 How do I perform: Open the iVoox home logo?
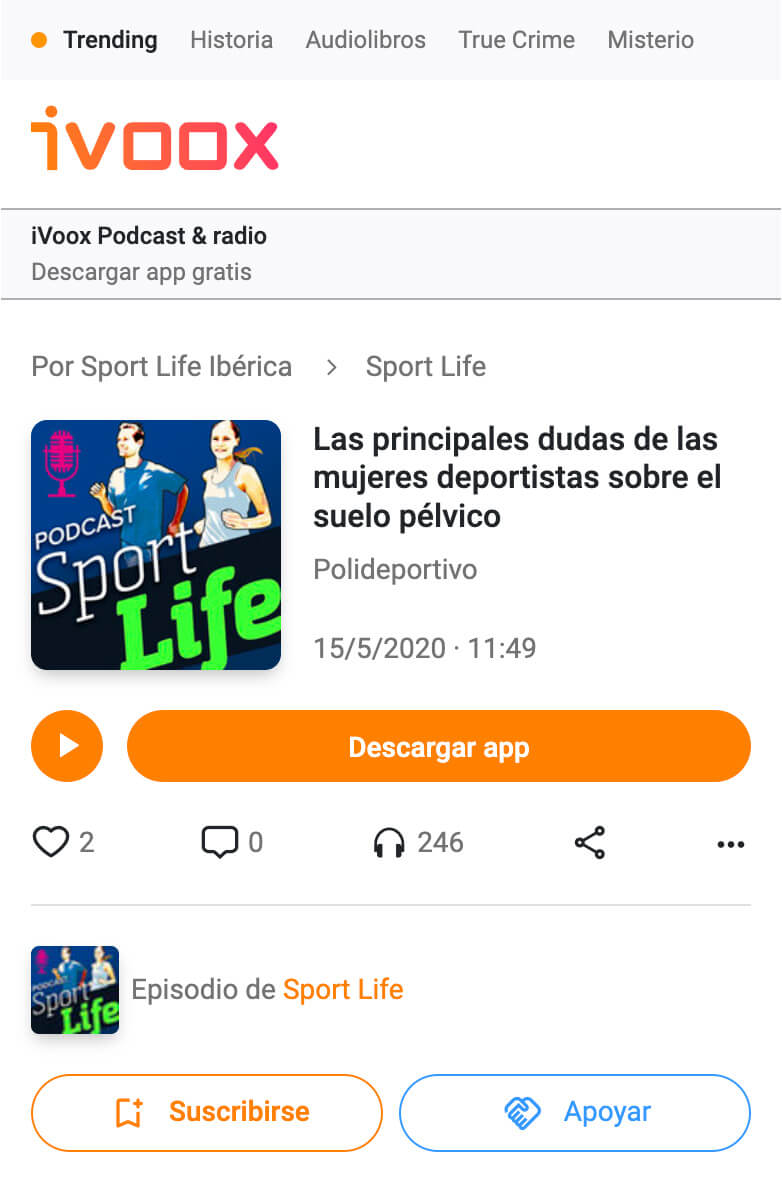(155, 138)
